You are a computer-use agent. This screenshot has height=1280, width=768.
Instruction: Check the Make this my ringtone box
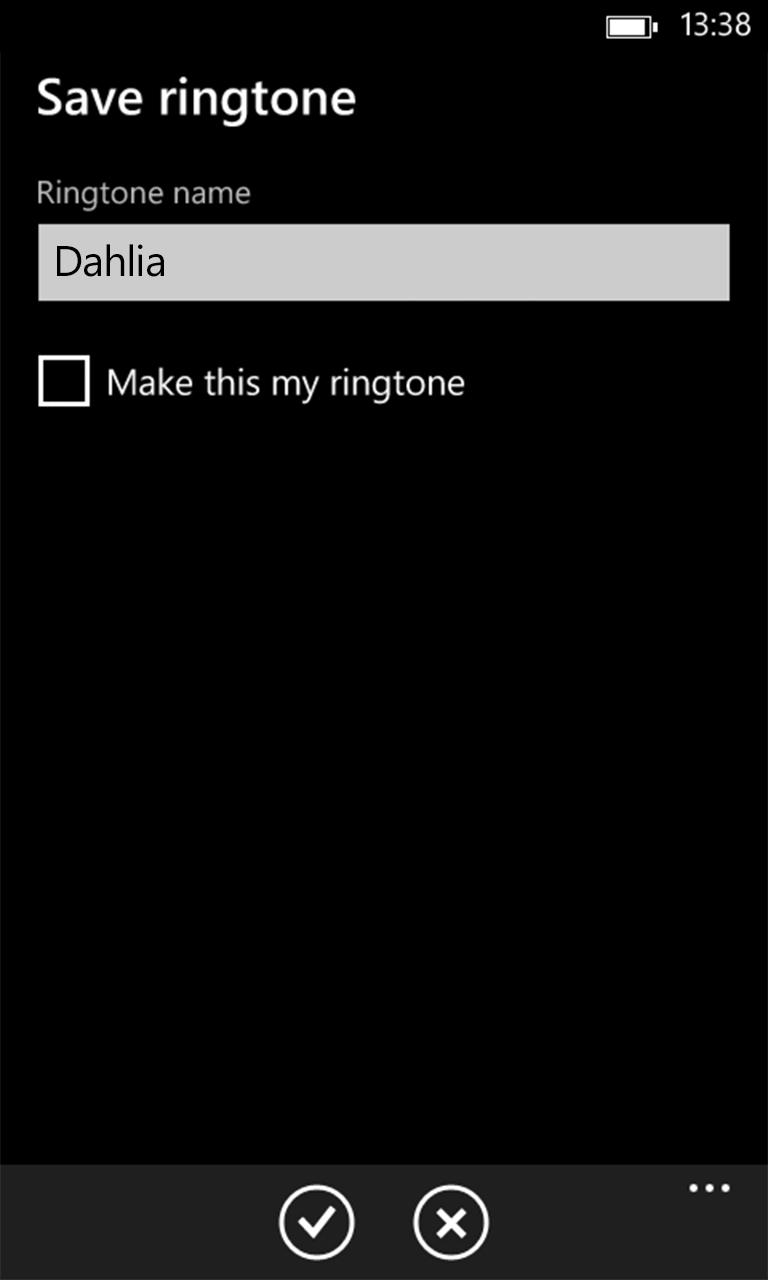[x=64, y=381]
